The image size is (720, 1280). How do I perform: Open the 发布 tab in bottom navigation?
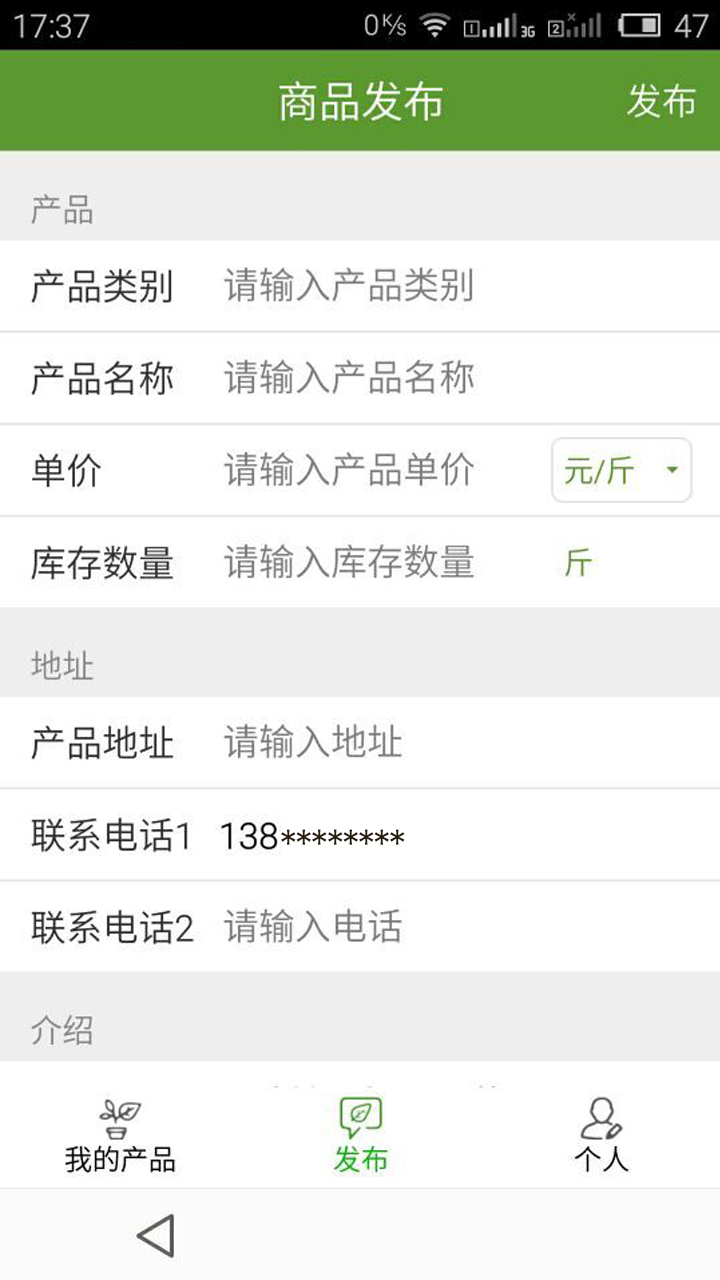(360, 1135)
